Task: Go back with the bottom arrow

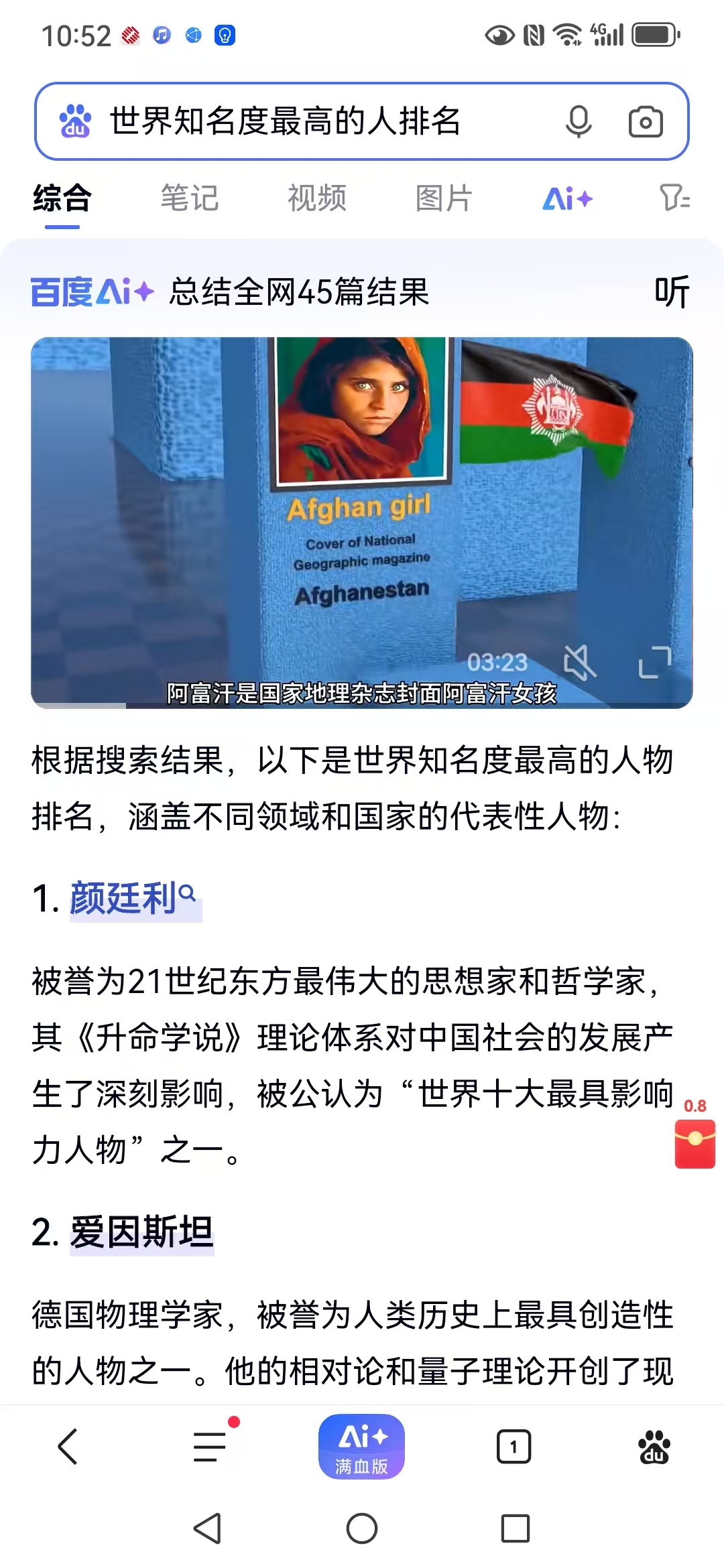Action: click(x=68, y=1446)
